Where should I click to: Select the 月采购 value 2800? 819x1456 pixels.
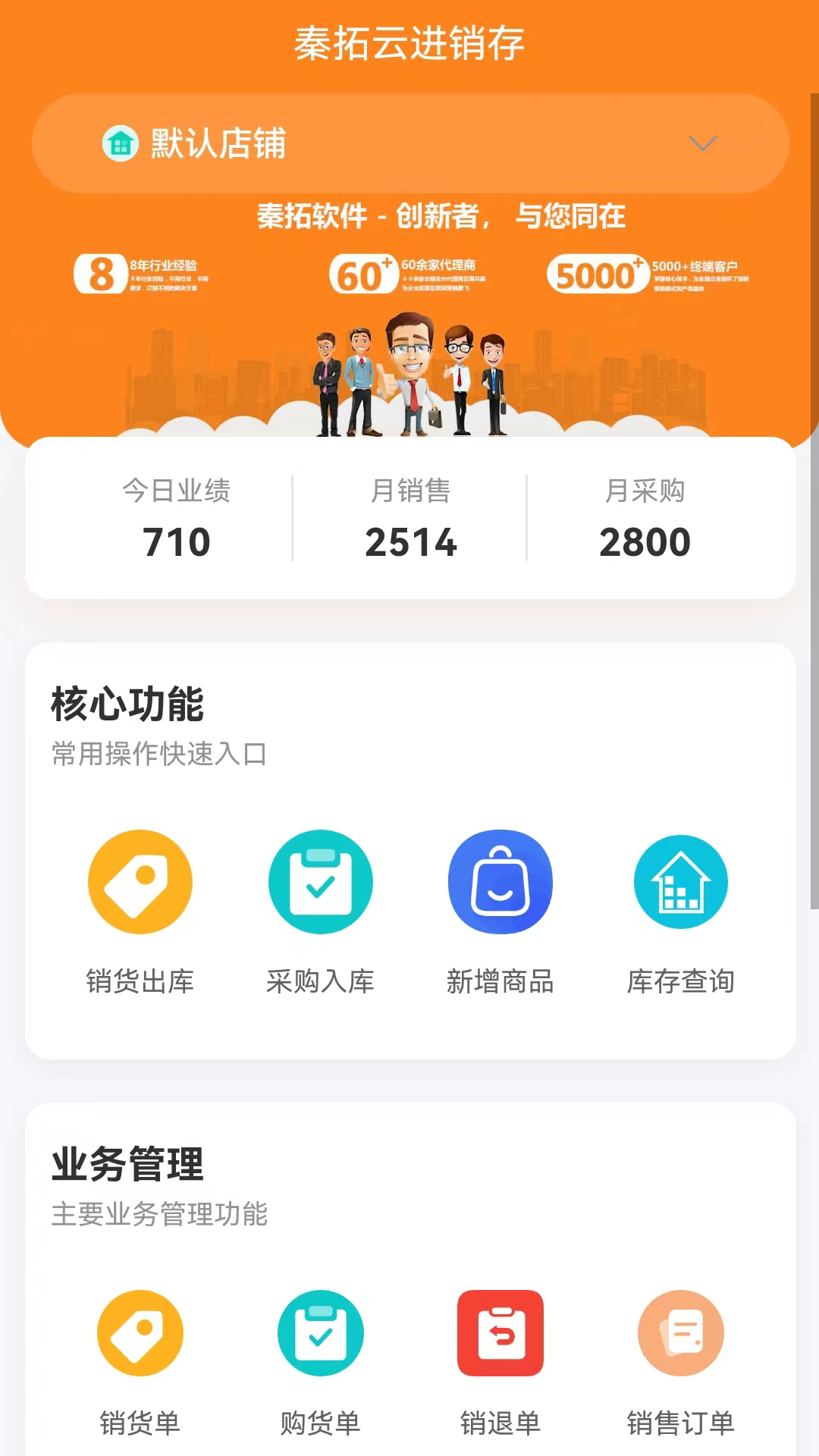[x=645, y=541]
